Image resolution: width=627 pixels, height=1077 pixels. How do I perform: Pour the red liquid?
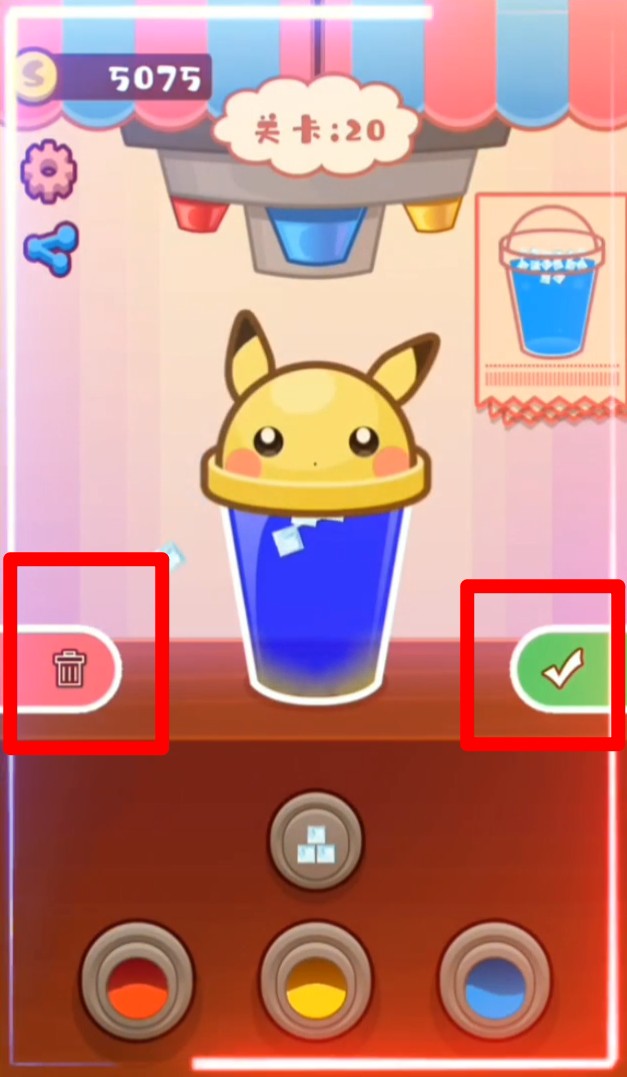point(138,984)
